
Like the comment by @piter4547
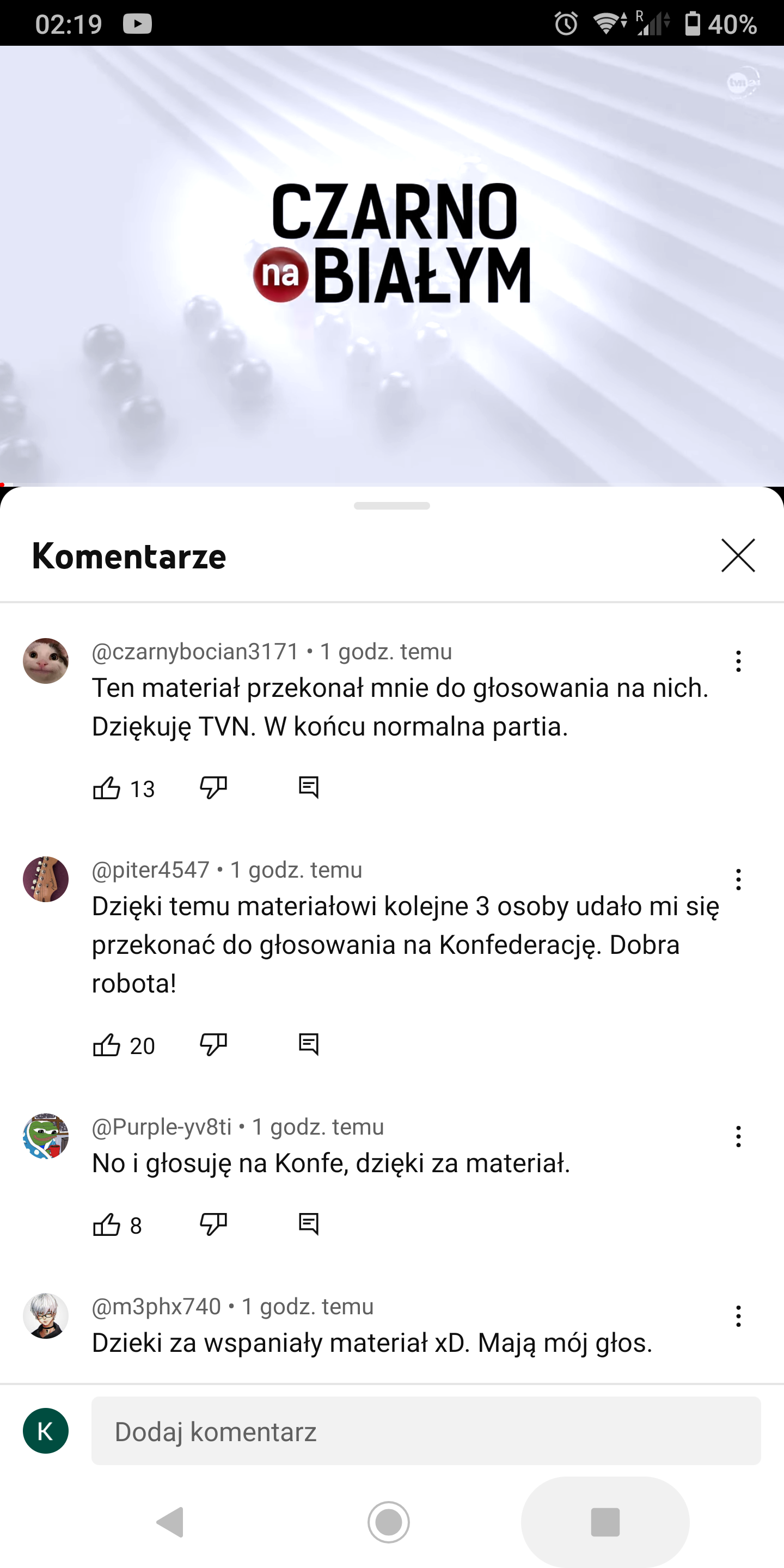pos(107,1045)
